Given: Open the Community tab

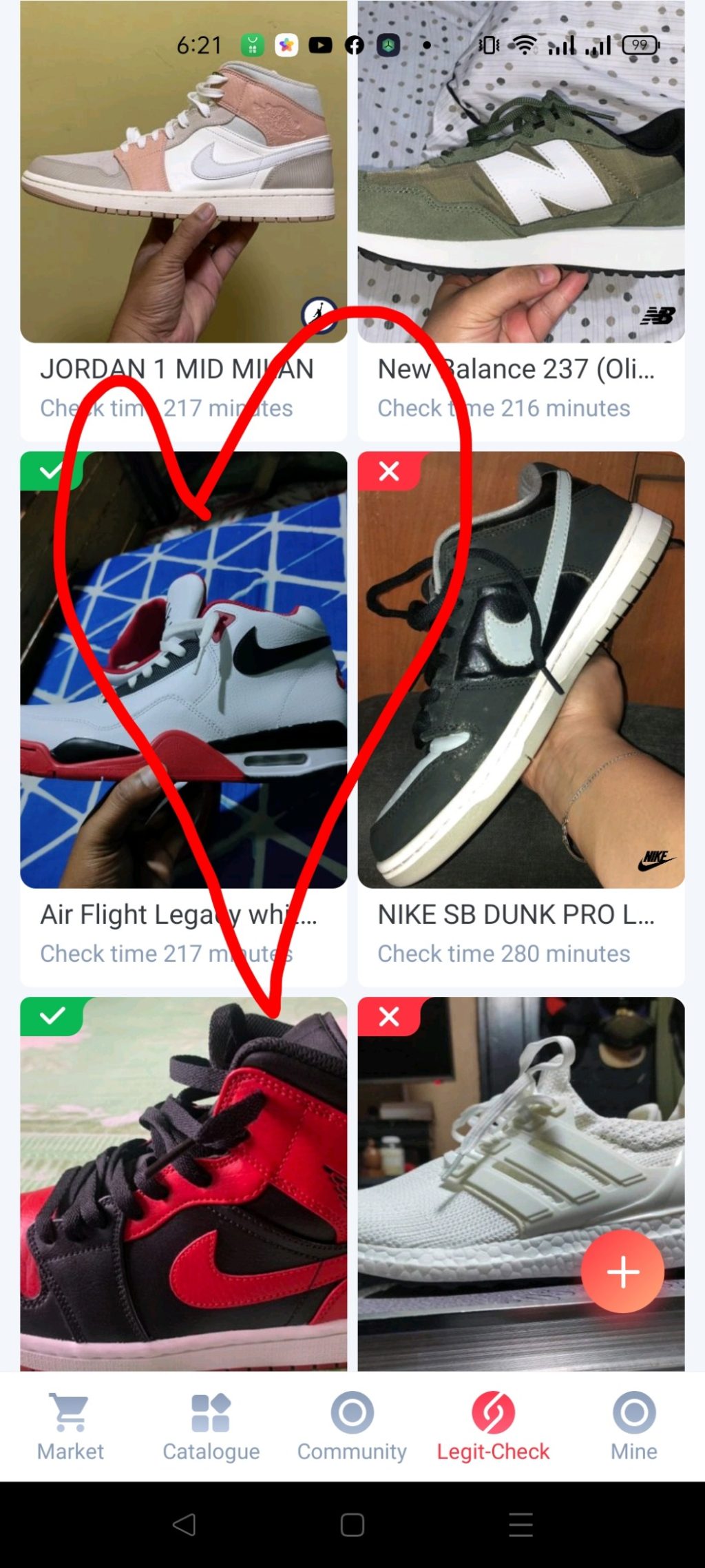Looking at the screenshot, I should click(x=352, y=1426).
